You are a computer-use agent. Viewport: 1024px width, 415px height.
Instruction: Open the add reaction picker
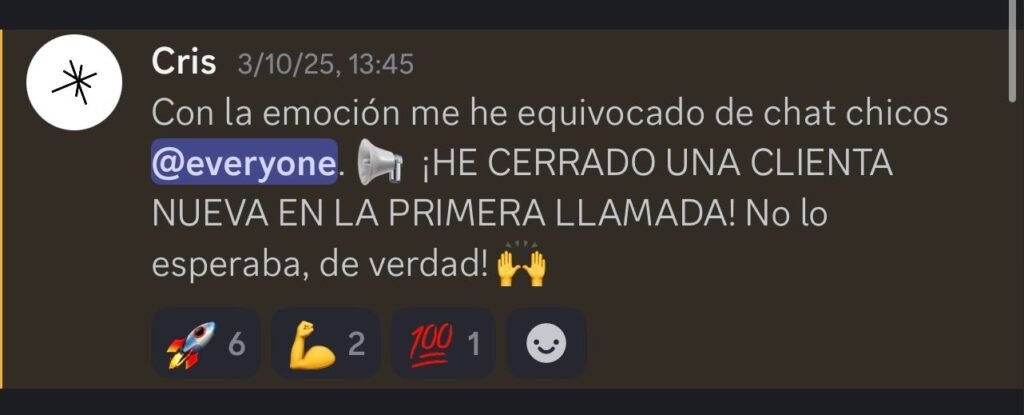tap(546, 344)
